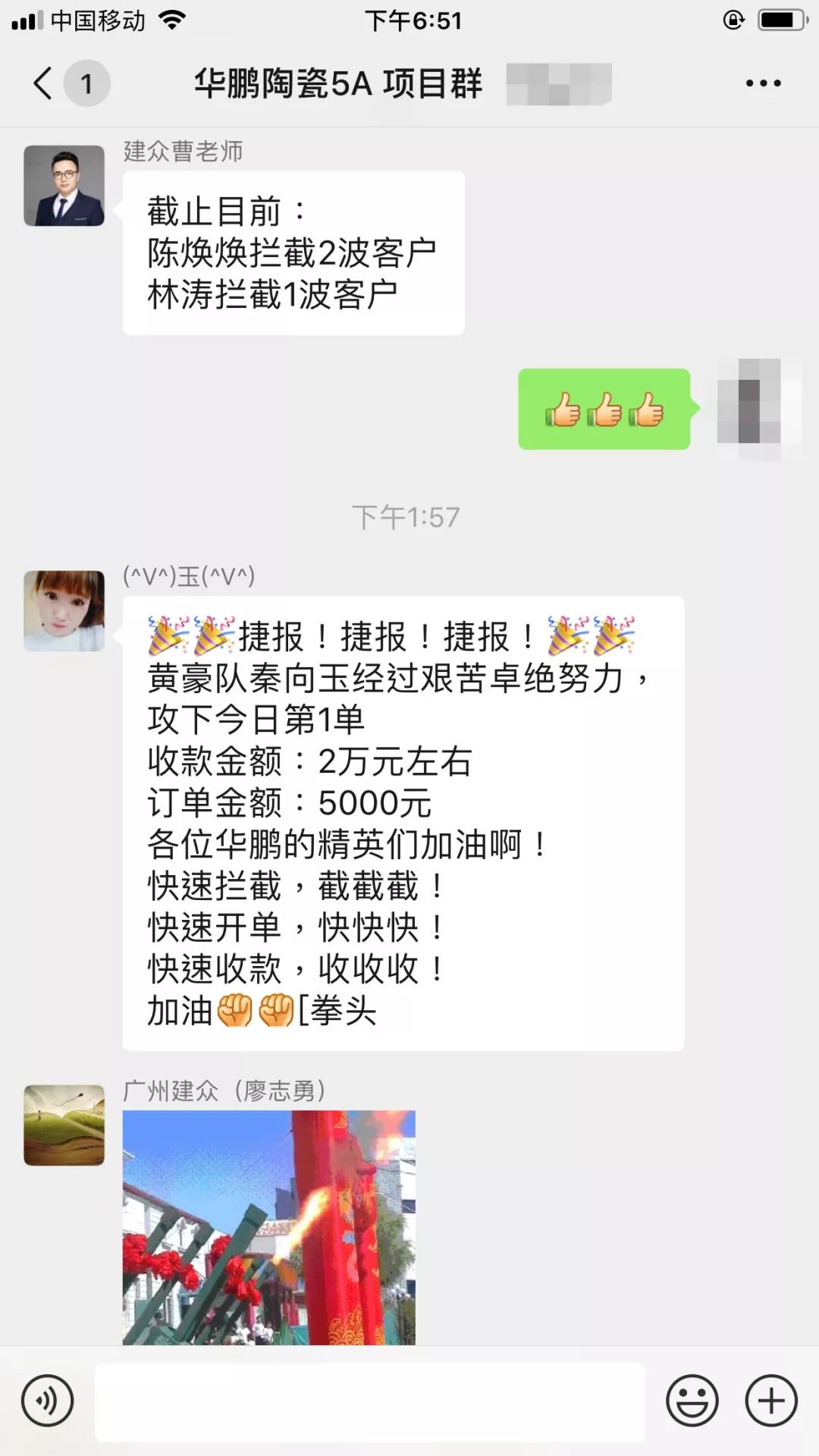Open my own avatar beside thumbs-up message
This screenshot has height=1456, width=819.
[758, 409]
